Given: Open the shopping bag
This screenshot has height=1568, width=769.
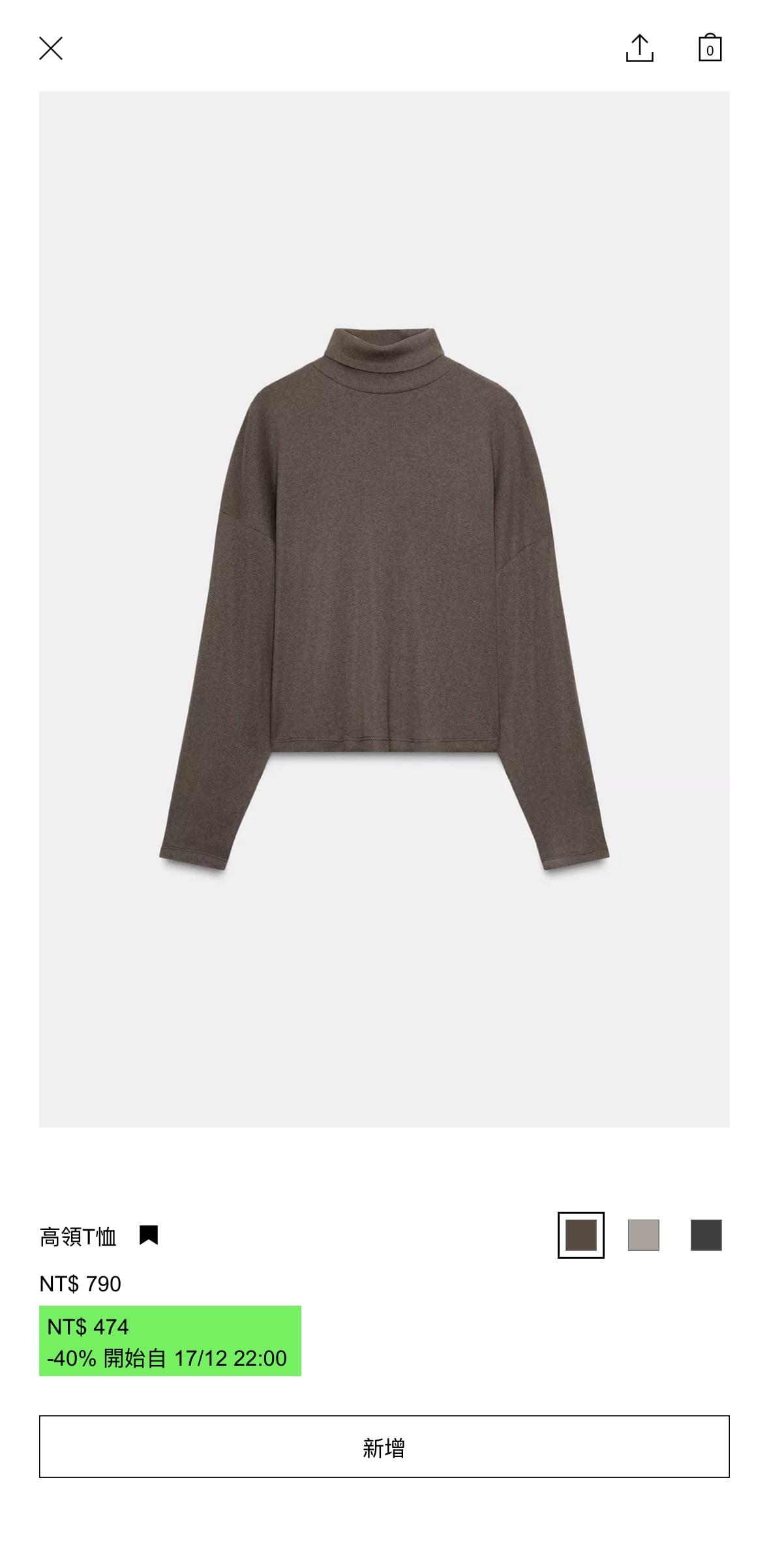Looking at the screenshot, I should pos(710,48).
